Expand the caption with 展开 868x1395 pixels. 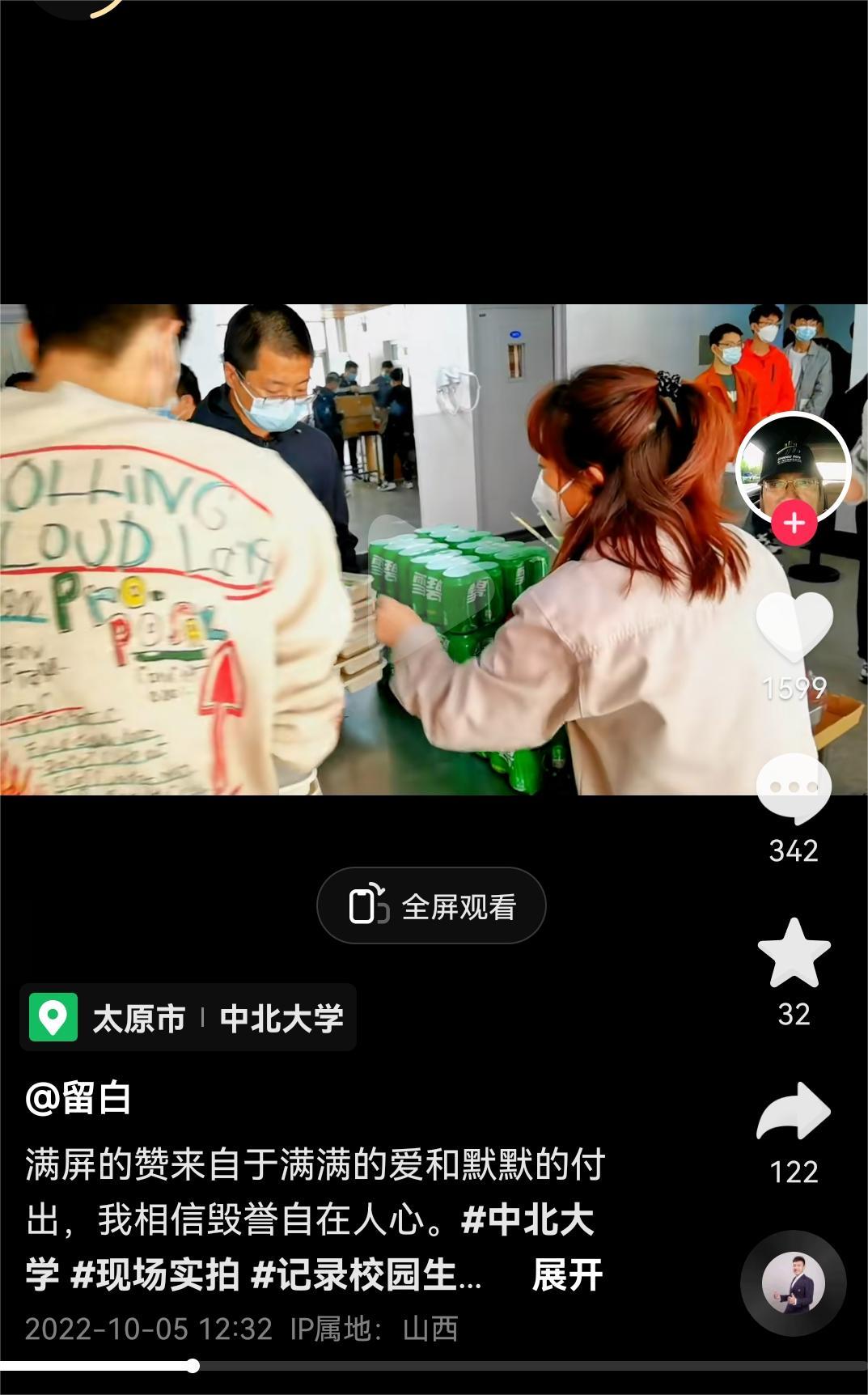pyautogui.click(x=567, y=1276)
